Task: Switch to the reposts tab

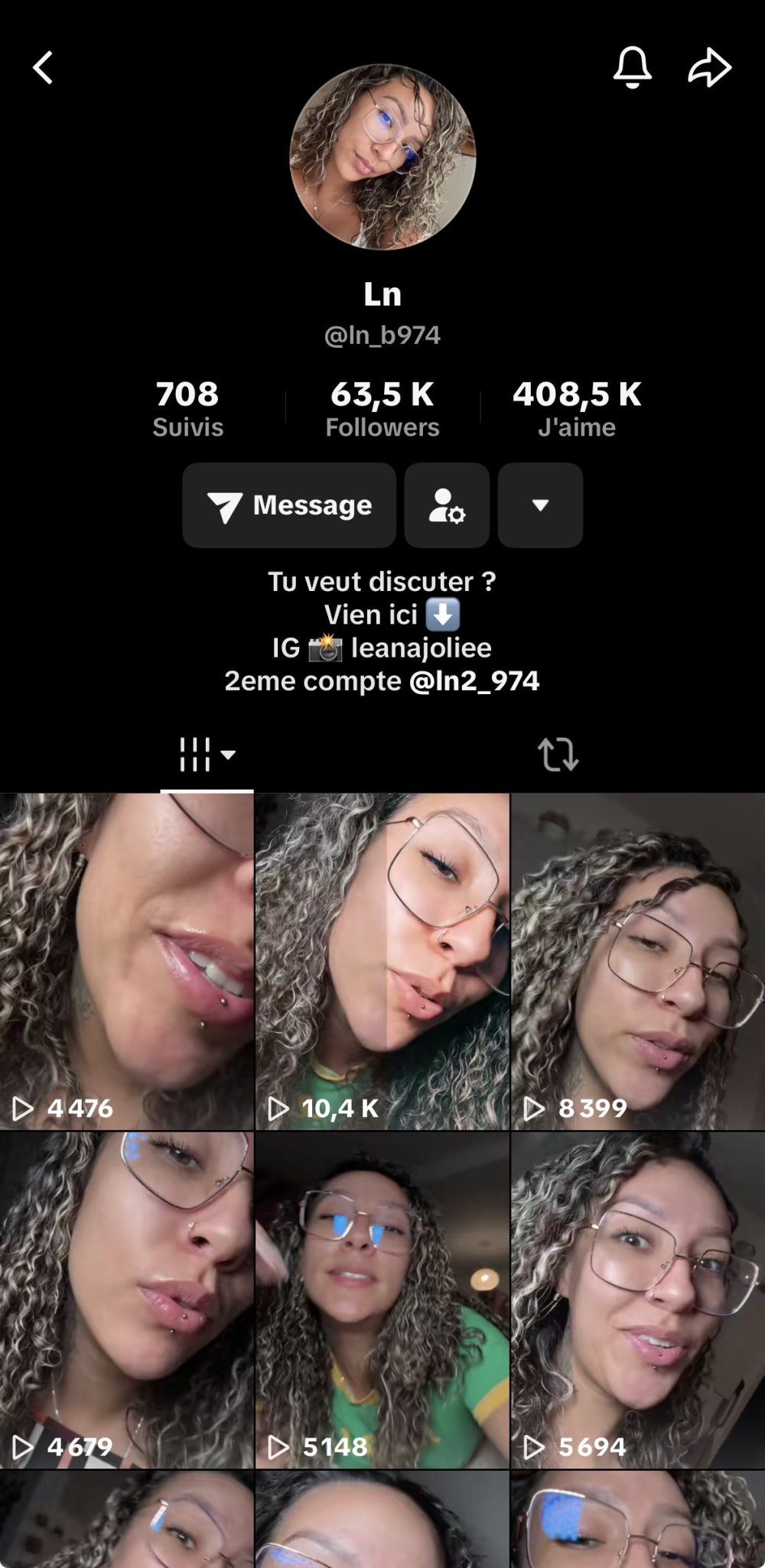Action: coord(558,755)
